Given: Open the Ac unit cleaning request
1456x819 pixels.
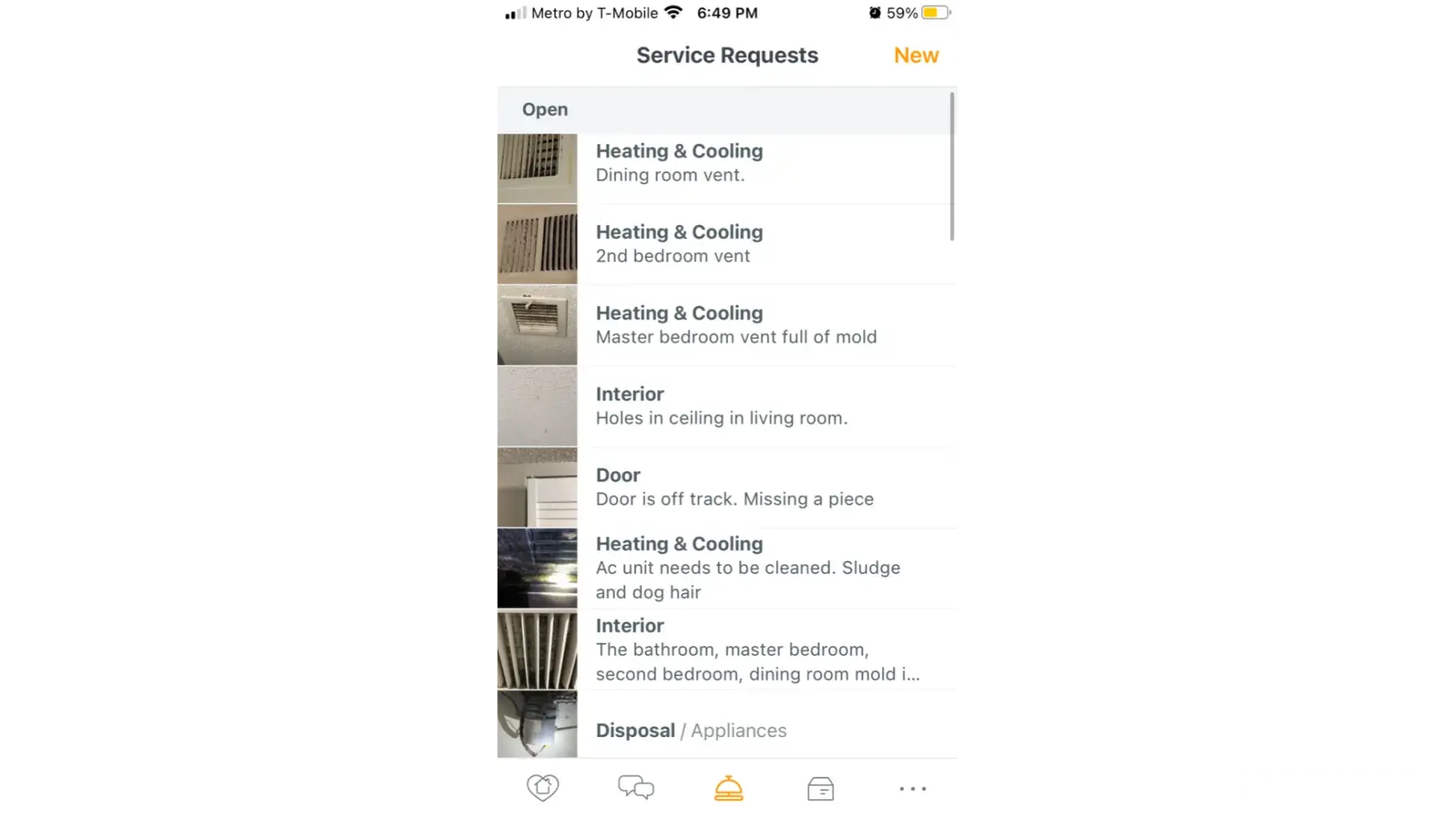Looking at the screenshot, I should click(726, 568).
